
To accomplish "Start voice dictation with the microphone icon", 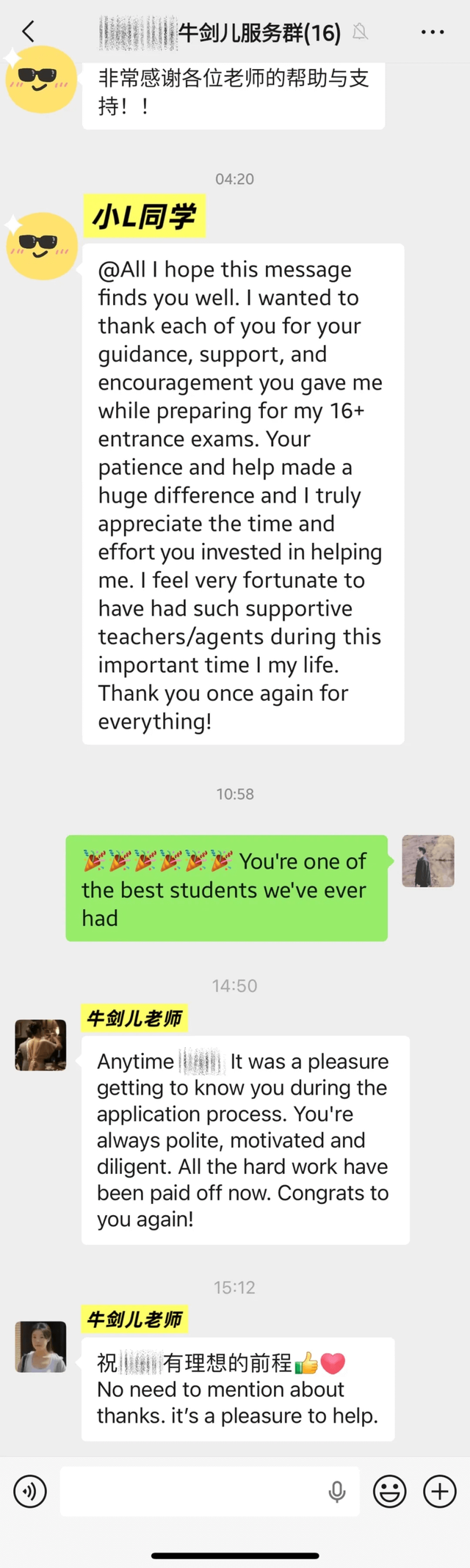I will pos(337,1491).
